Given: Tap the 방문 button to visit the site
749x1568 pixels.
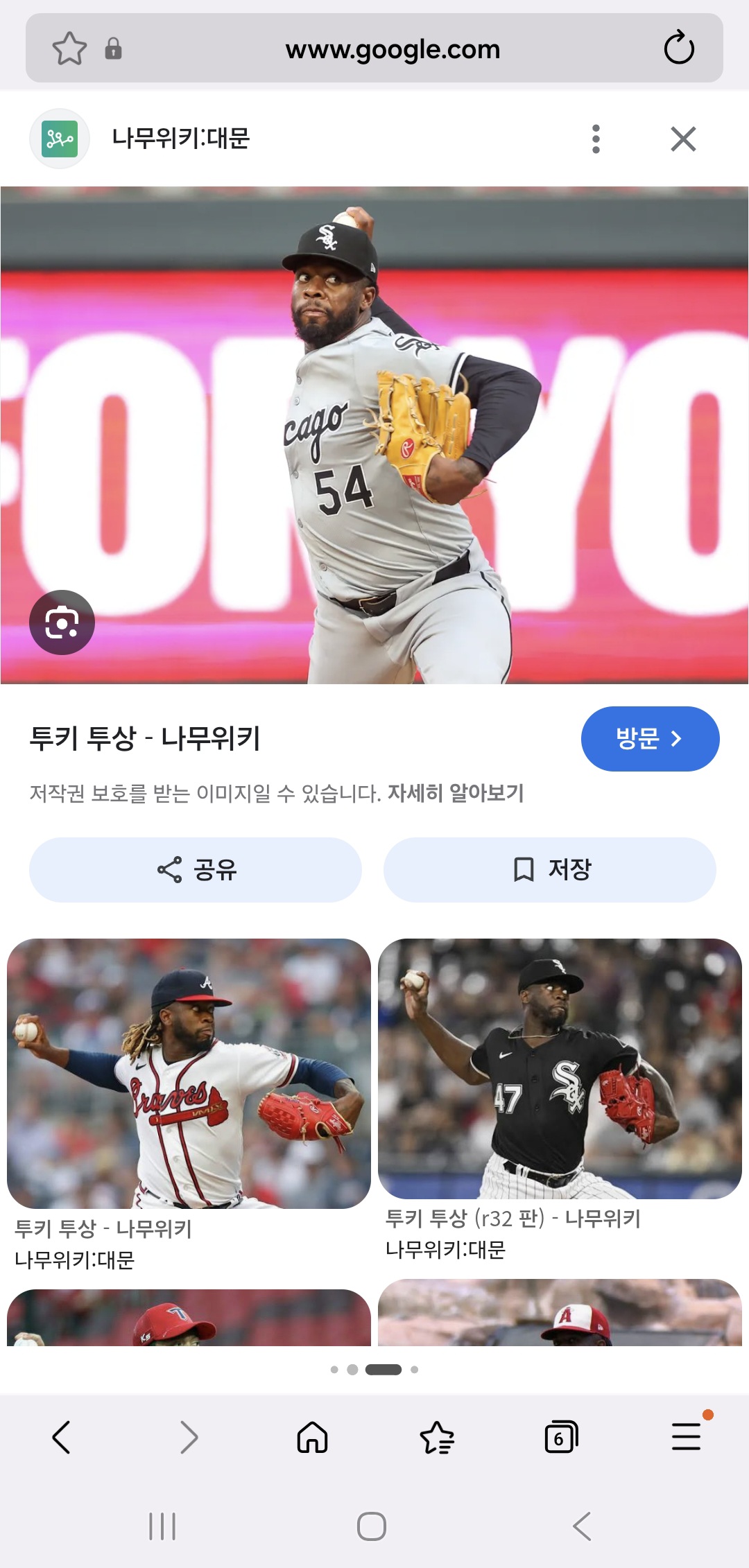Looking at the screenshot, I should point(650,739).
